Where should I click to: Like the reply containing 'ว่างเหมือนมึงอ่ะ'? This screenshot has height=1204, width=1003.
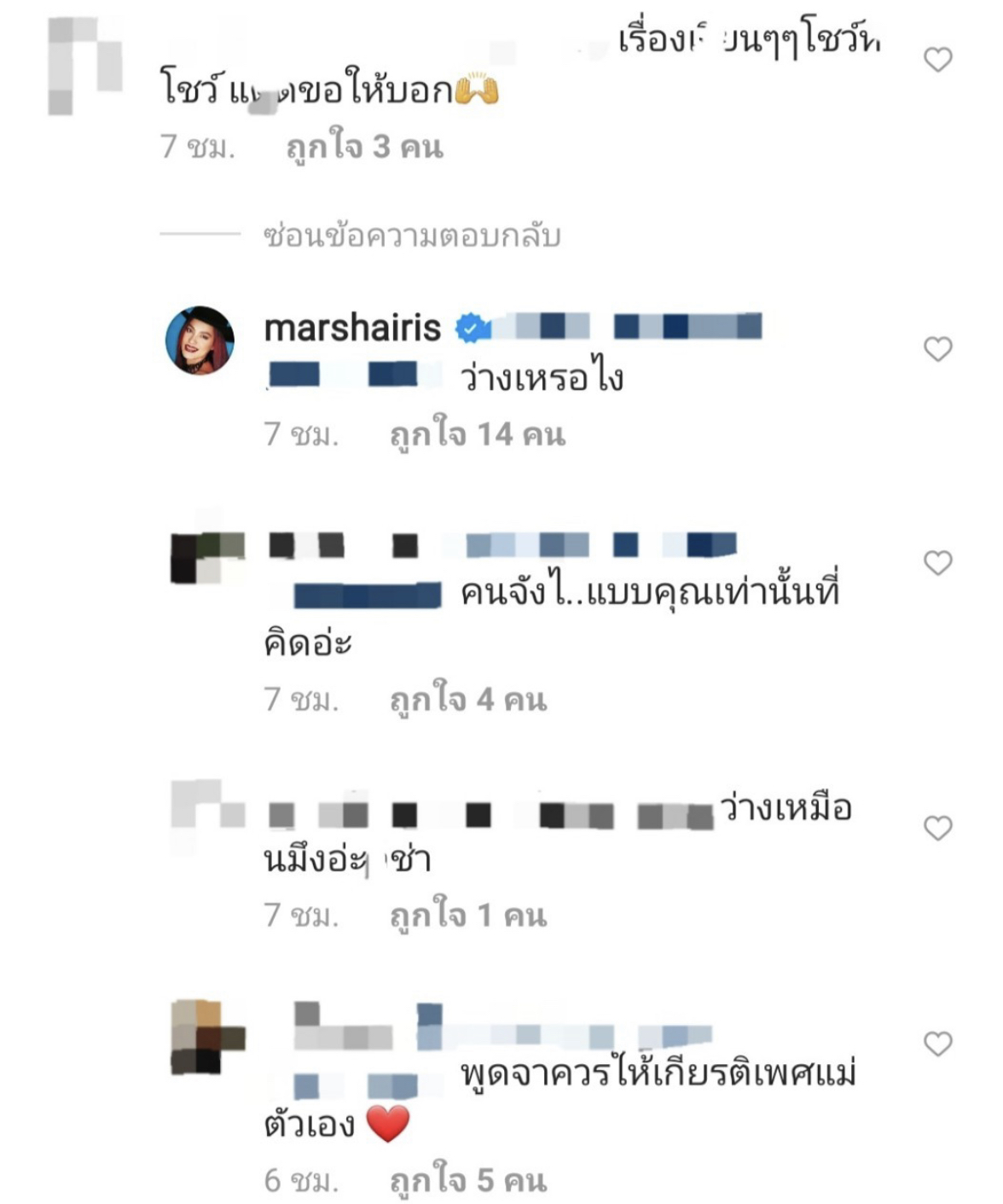tap(937, 829)
